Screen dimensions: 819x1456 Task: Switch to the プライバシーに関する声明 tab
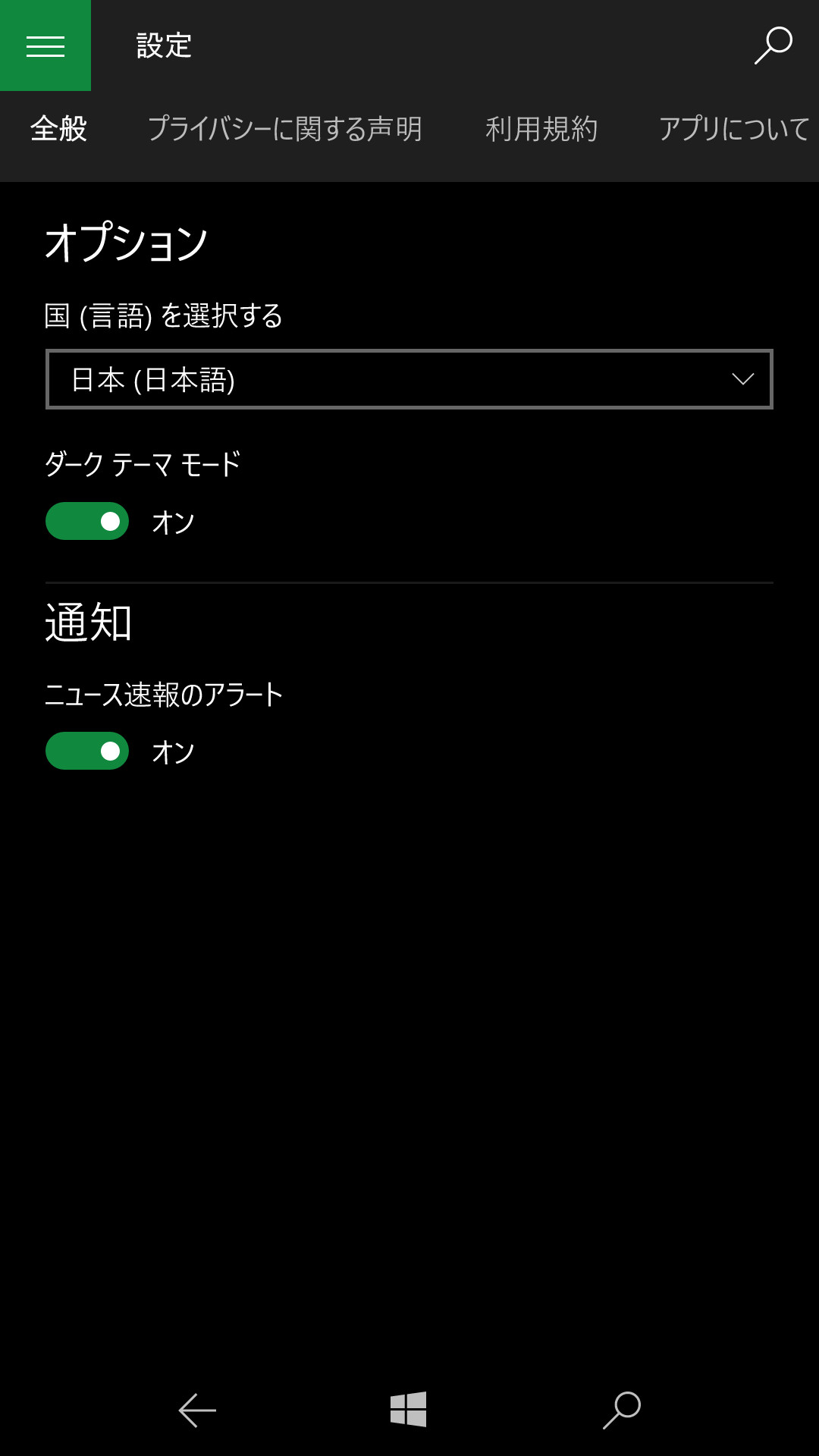coord(288,129)
